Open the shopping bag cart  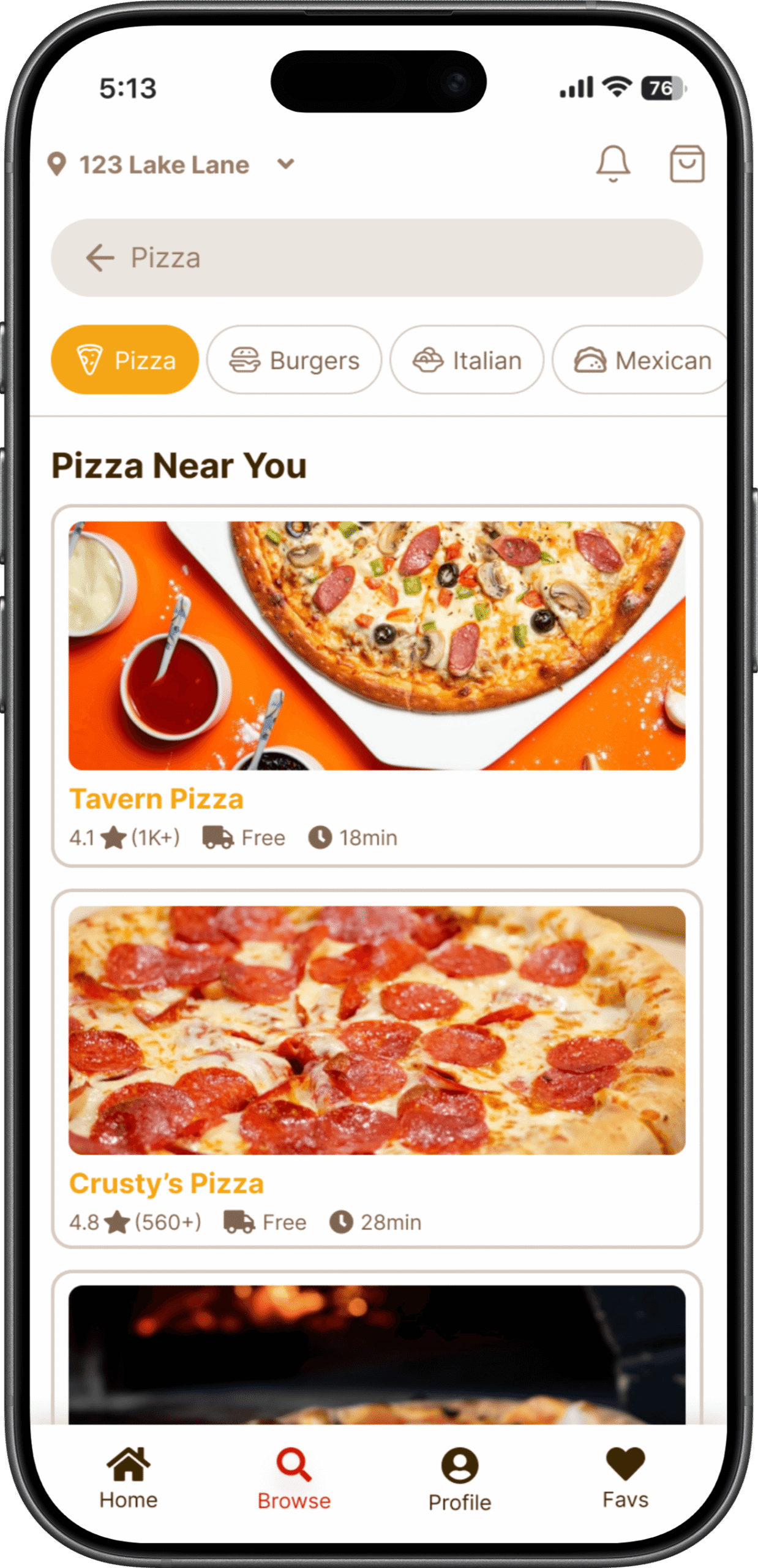coord(686,164)
